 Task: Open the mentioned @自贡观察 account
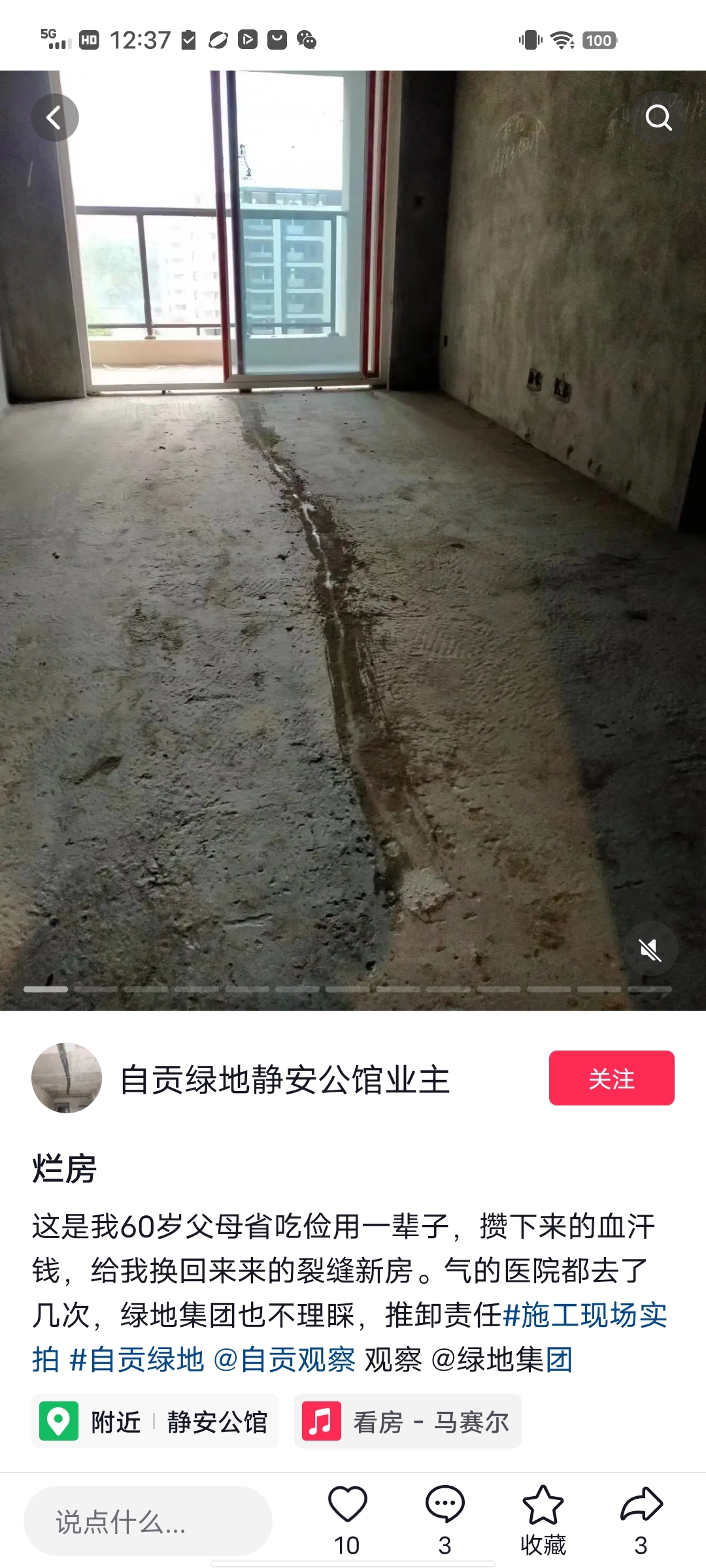click(x=284, y=1360)
